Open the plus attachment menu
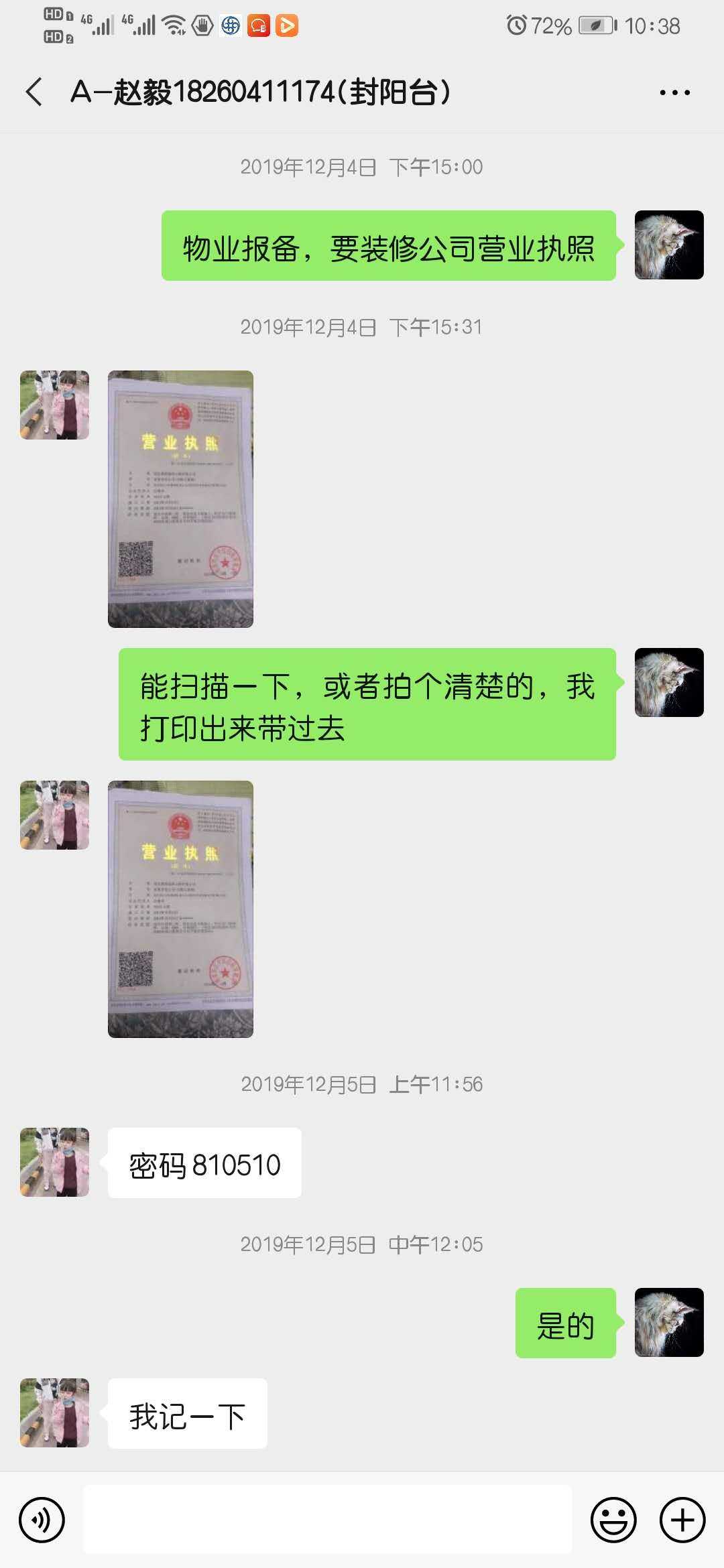This screenshot has width=724, height=1568. [682, 1520]
